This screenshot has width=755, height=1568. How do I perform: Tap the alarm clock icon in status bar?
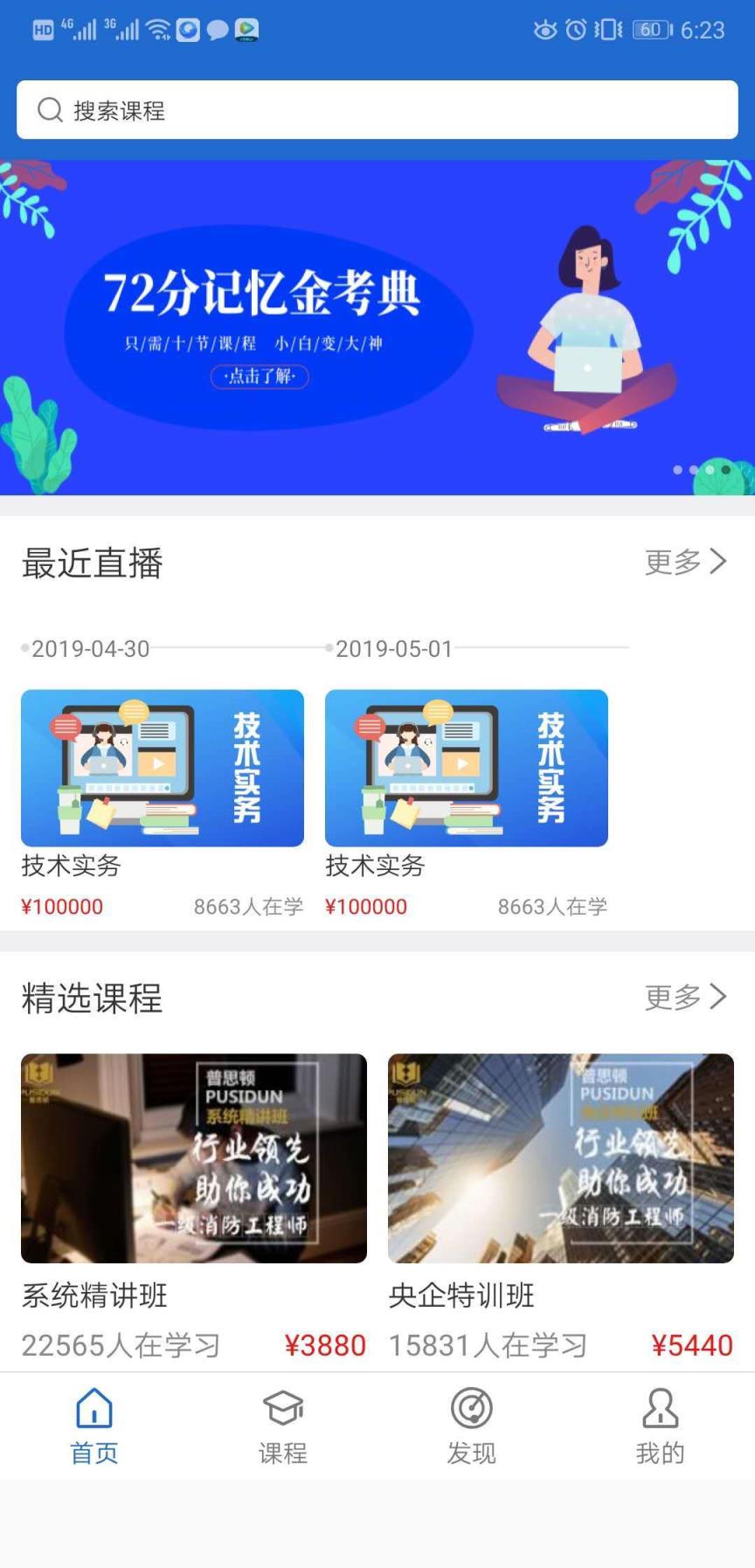[x=577, y=30]
